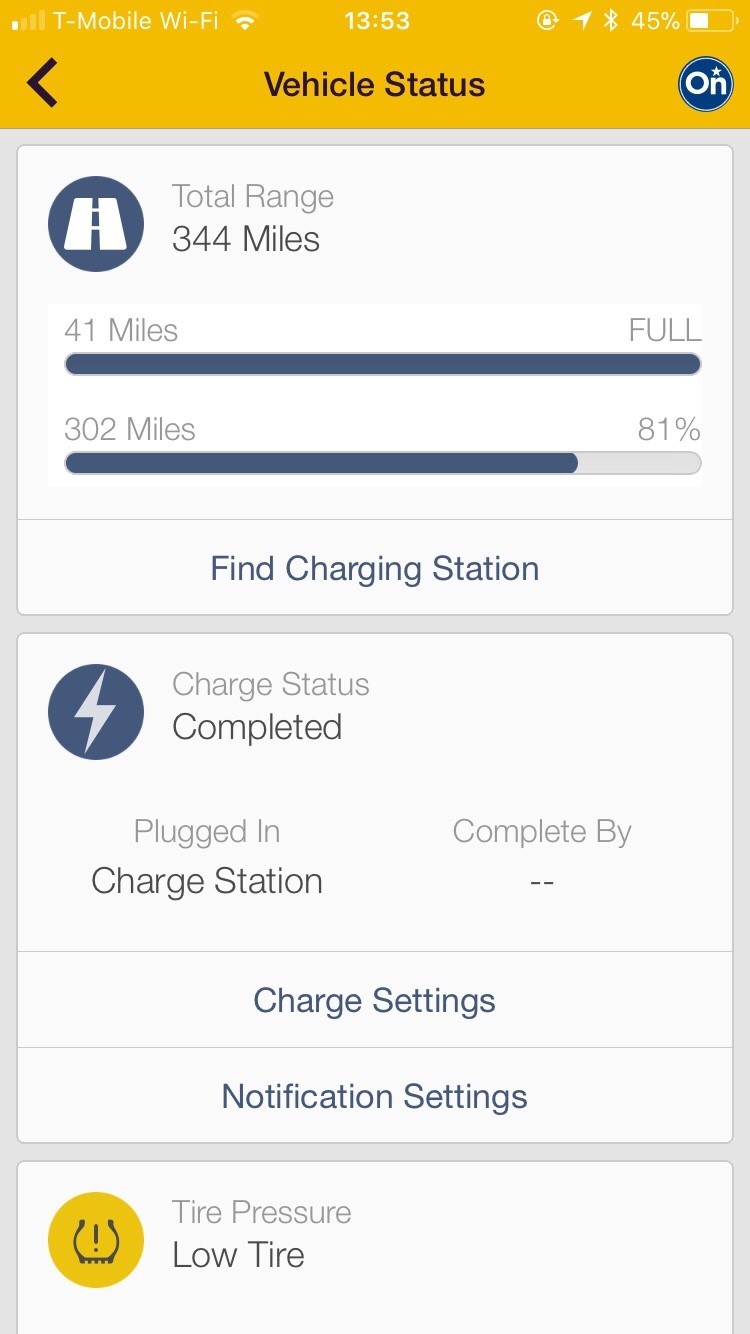Tap the OnStar button in the header
Image resolution: width=750 pixels, height=1334 pixels.
coord(706,84)
